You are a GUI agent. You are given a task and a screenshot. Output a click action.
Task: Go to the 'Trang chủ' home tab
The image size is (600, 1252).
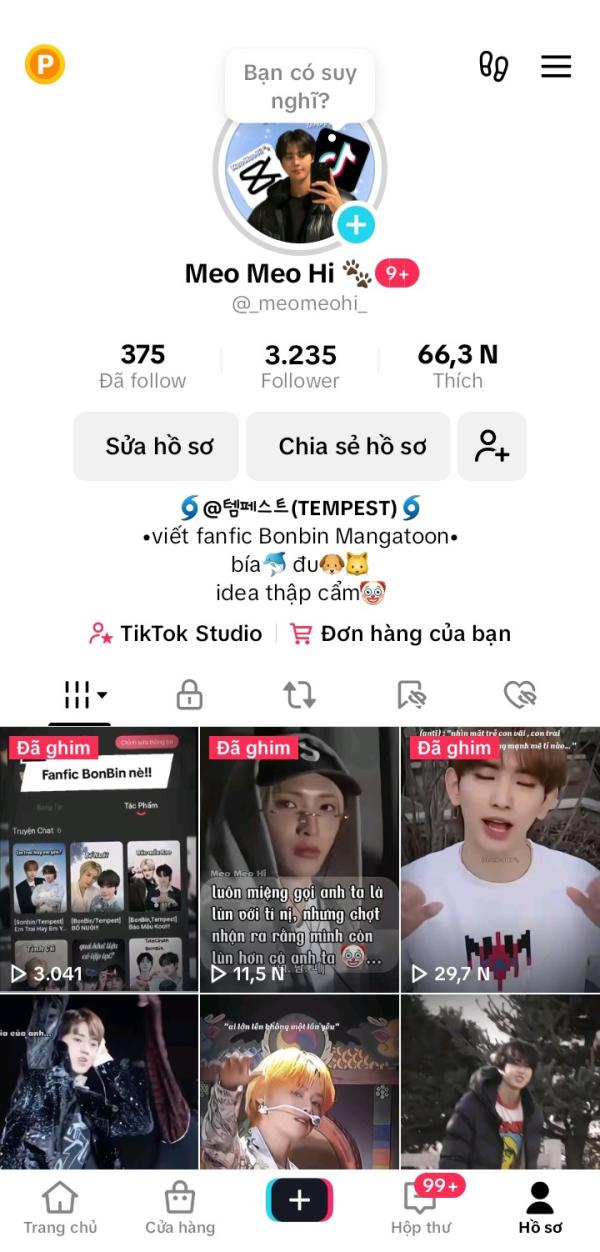point(60,1207)
